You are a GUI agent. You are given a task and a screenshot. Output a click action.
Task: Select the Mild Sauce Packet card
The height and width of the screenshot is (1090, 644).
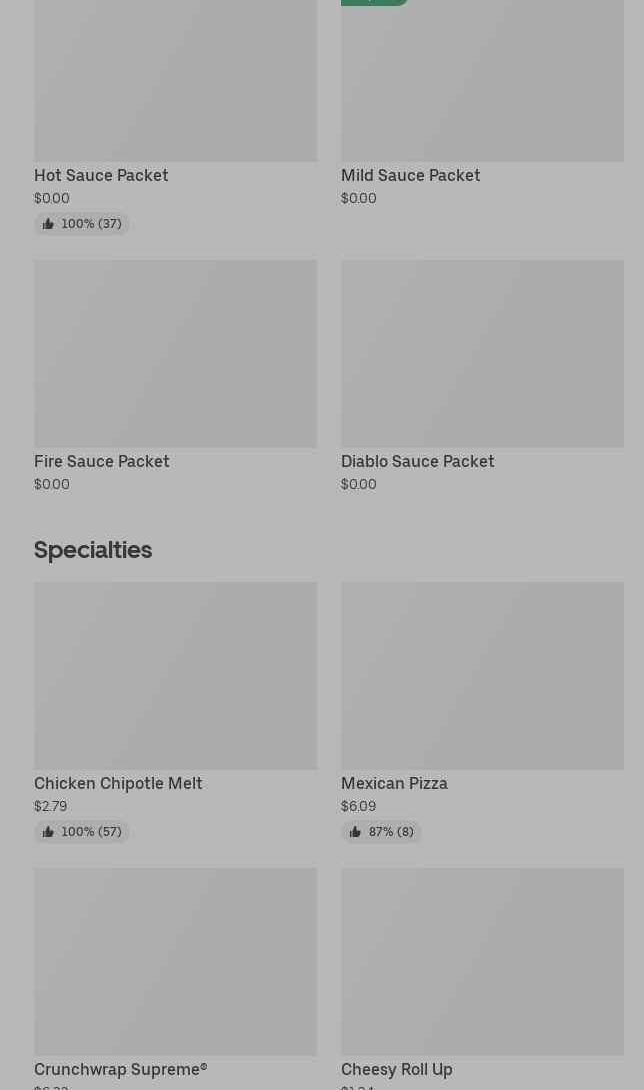pyautogui.click(x=482, y=104)
